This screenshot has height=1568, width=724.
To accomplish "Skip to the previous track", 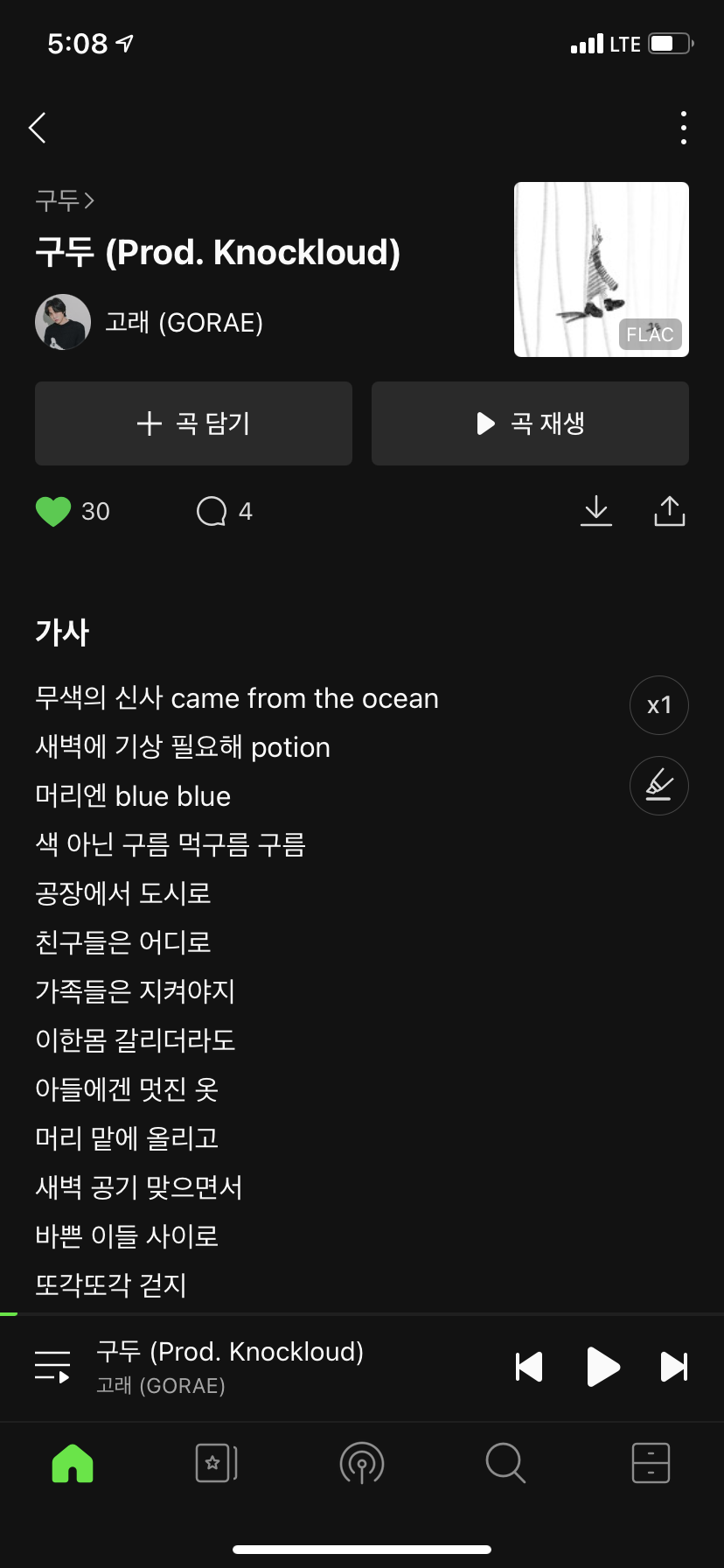I will [x=529, y=1367].
